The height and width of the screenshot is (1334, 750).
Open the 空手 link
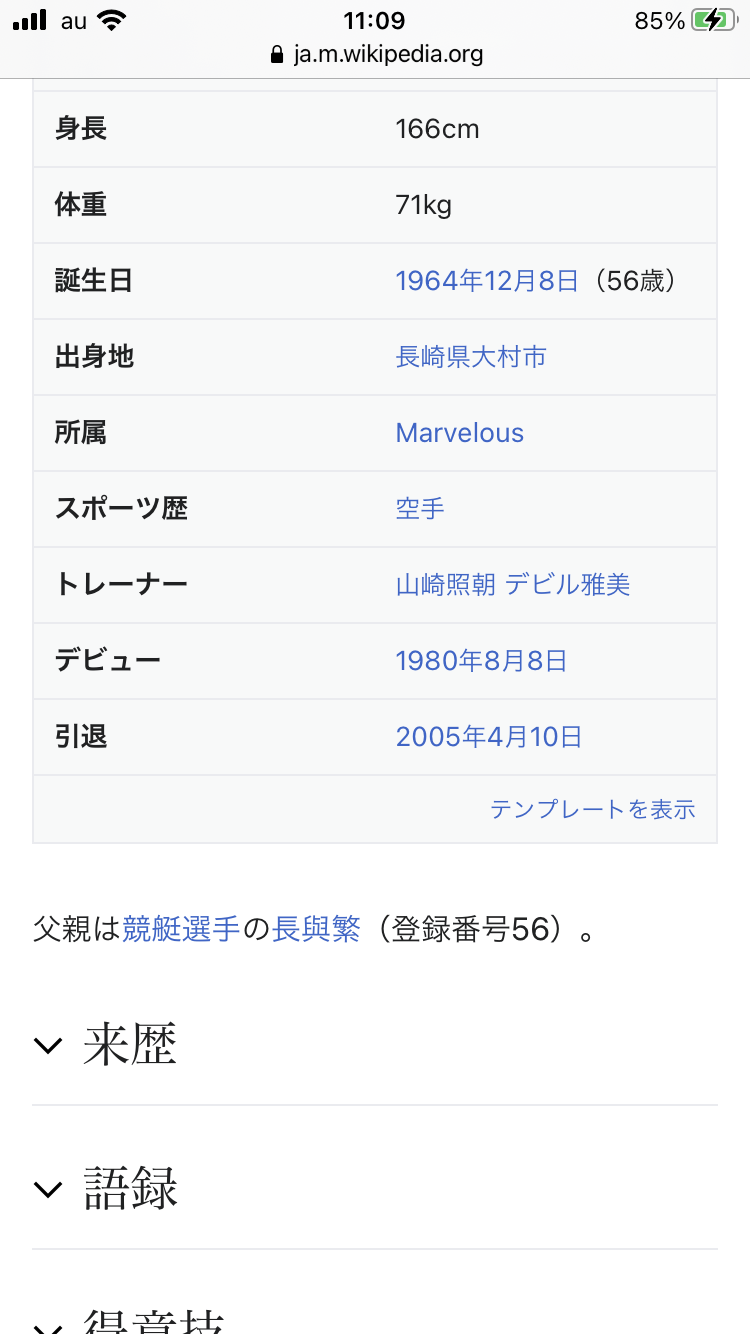tap(420, 509)
